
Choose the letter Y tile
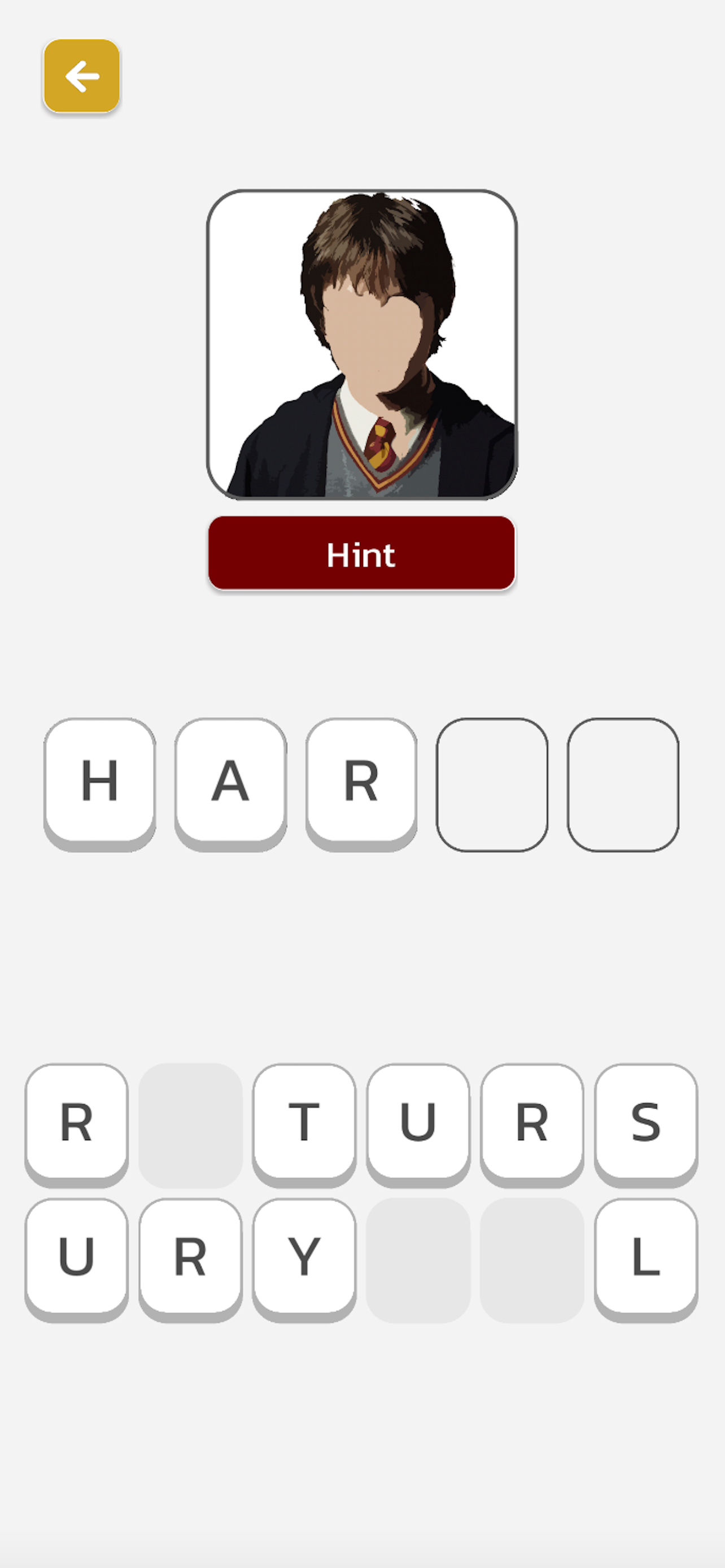click(x=304, y=1256)
